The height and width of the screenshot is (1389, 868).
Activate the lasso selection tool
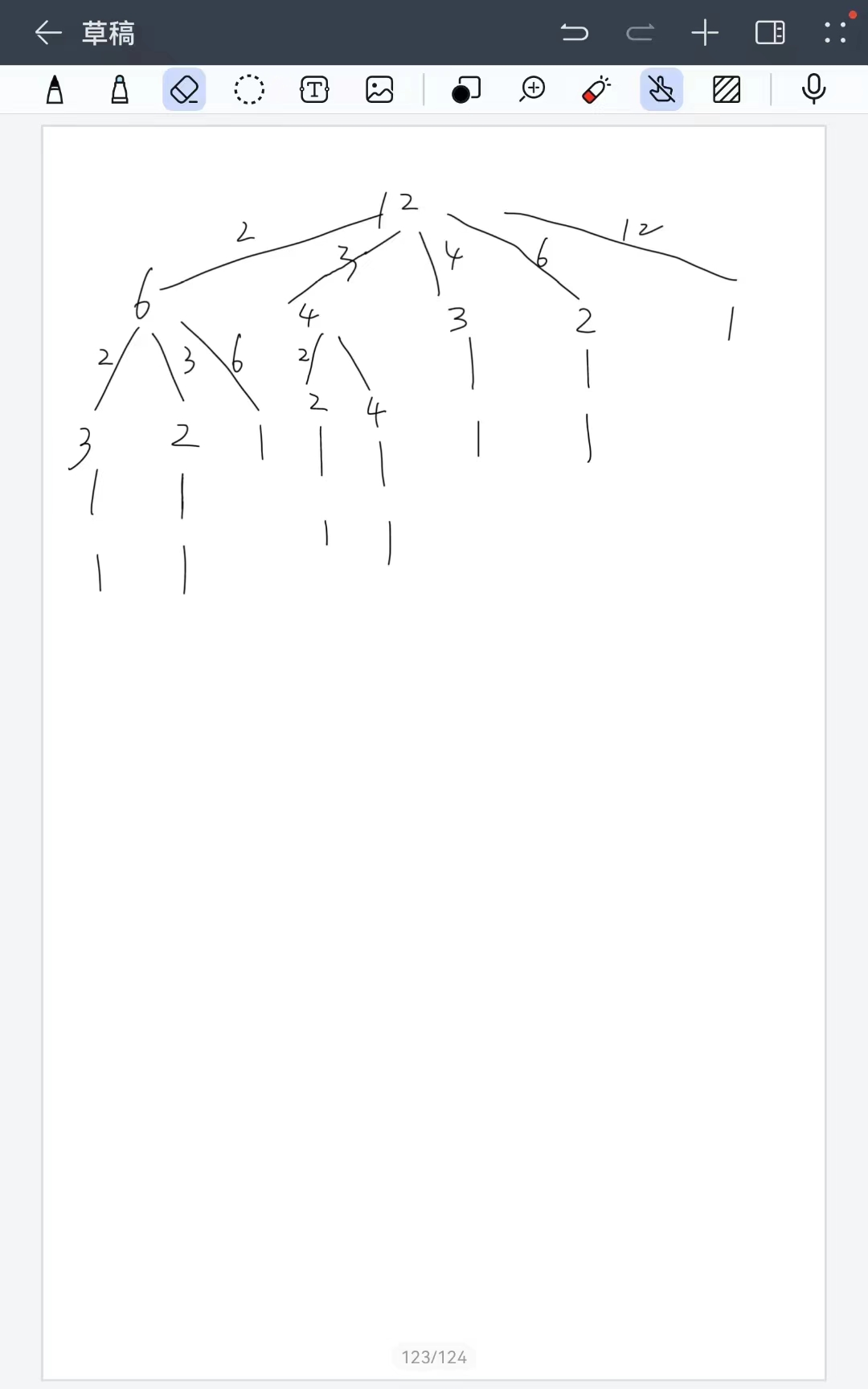(x=249, y=89)
